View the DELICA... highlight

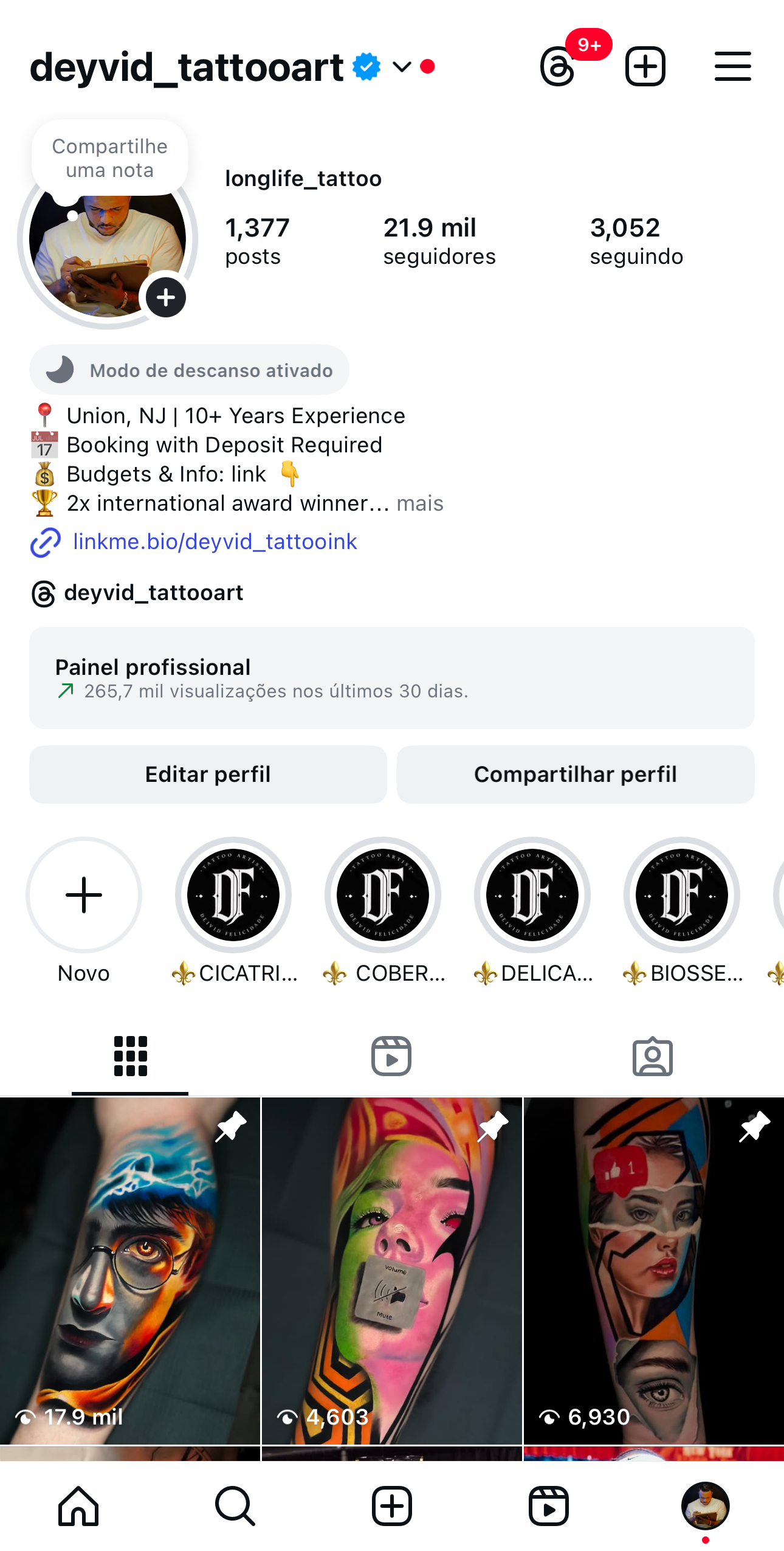532,895
